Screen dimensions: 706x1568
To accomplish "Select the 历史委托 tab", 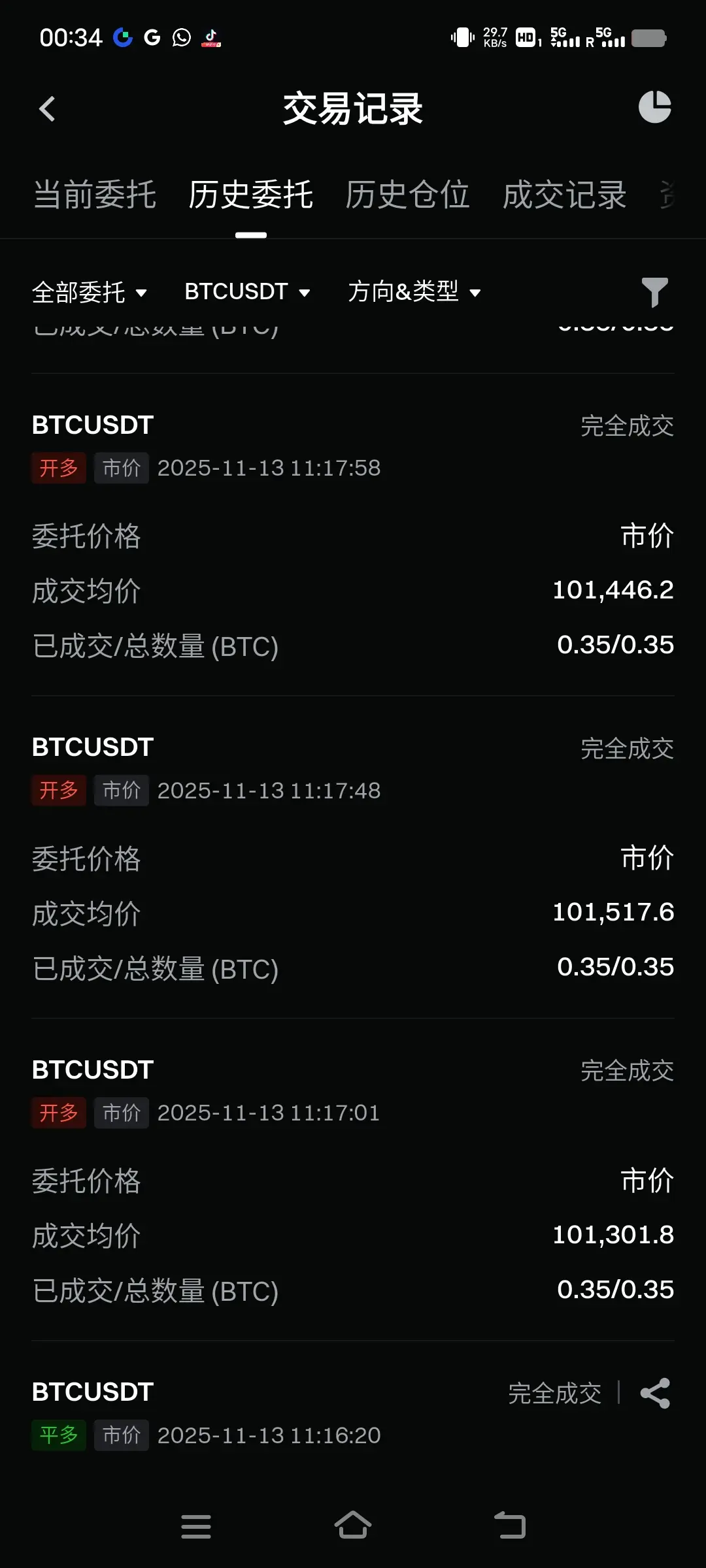I will 251,195.
